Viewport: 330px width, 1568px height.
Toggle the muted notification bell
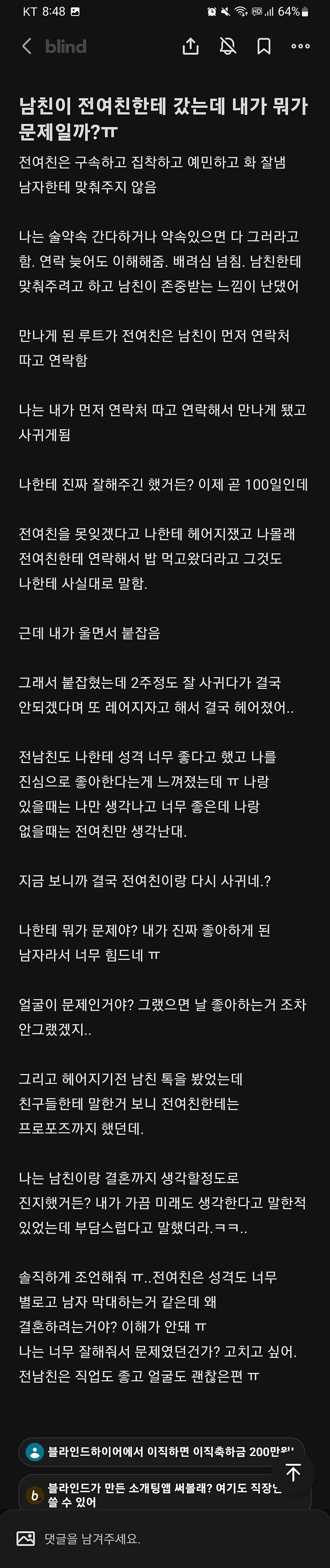click(228, 46)
